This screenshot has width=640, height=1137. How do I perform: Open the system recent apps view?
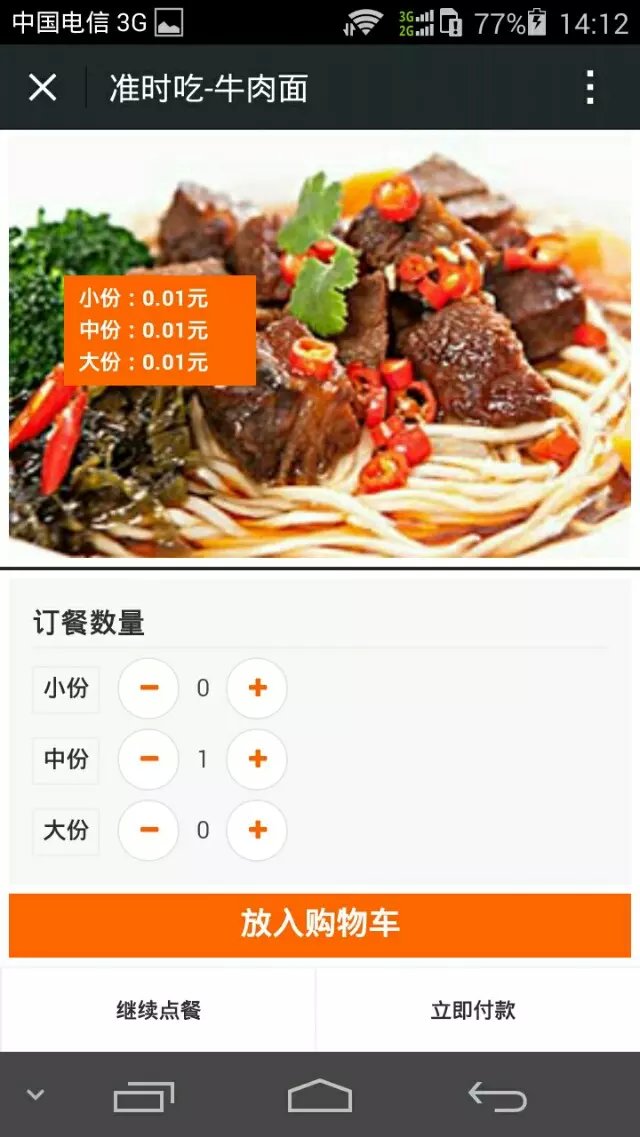click(x=144, y=1097)
